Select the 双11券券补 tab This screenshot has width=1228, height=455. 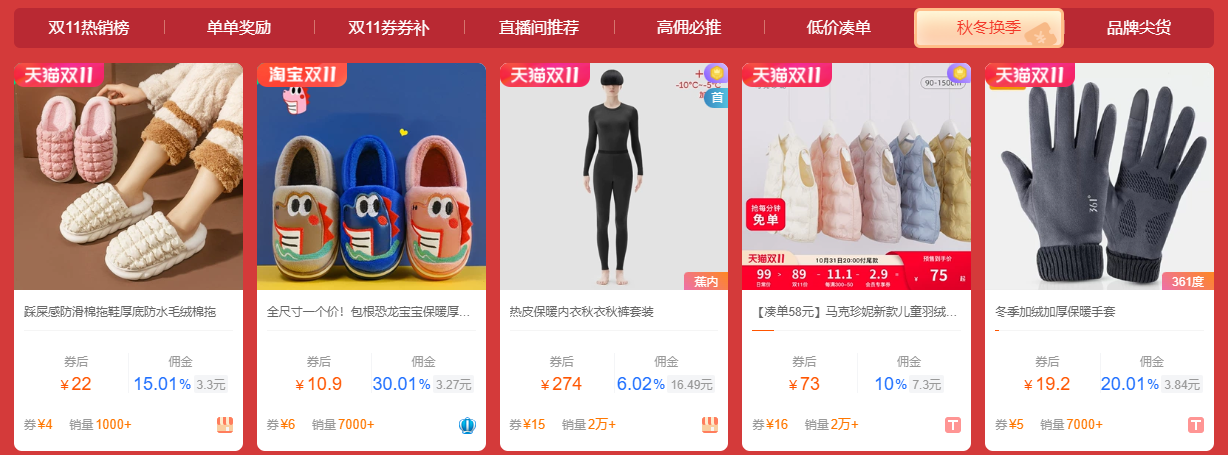[x=389, y=28]
